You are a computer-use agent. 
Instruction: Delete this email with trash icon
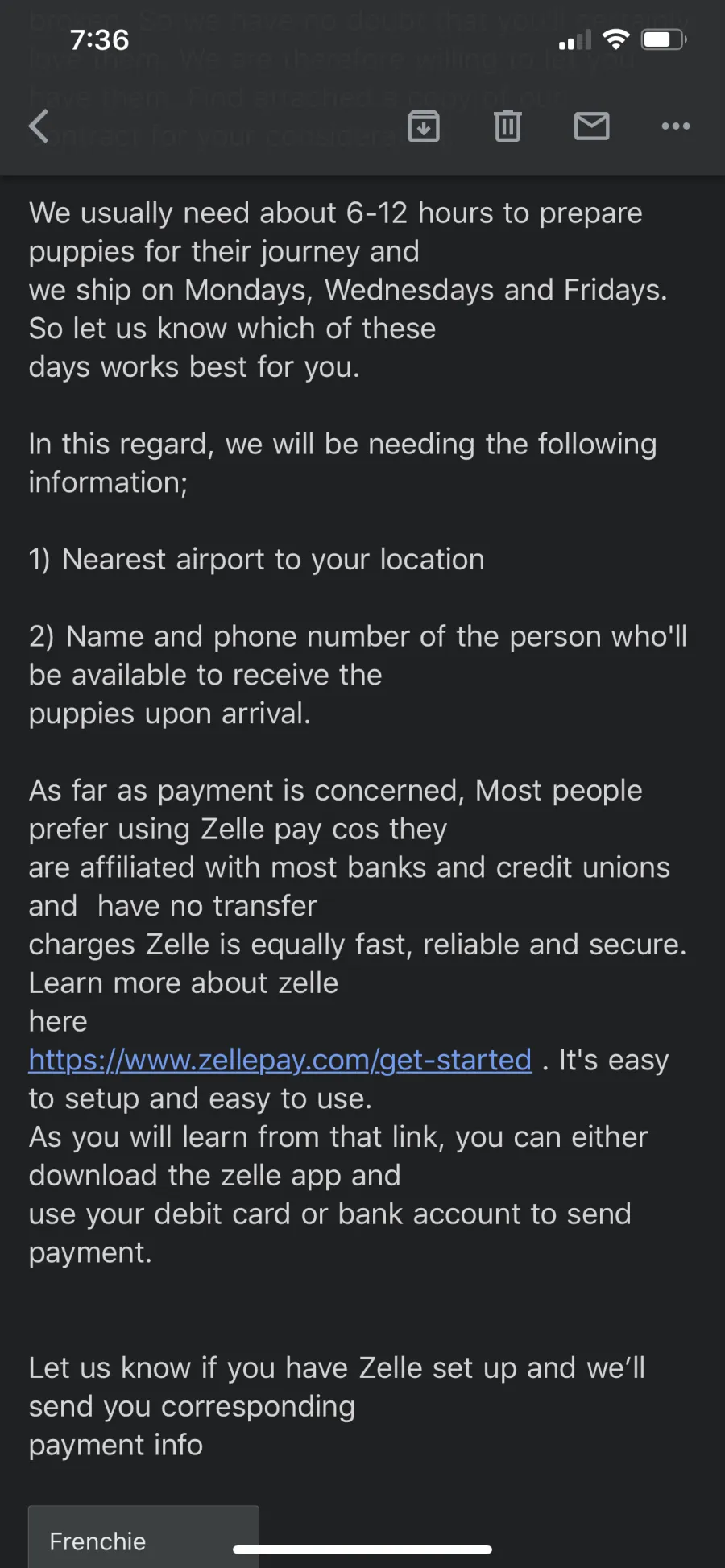507,126
